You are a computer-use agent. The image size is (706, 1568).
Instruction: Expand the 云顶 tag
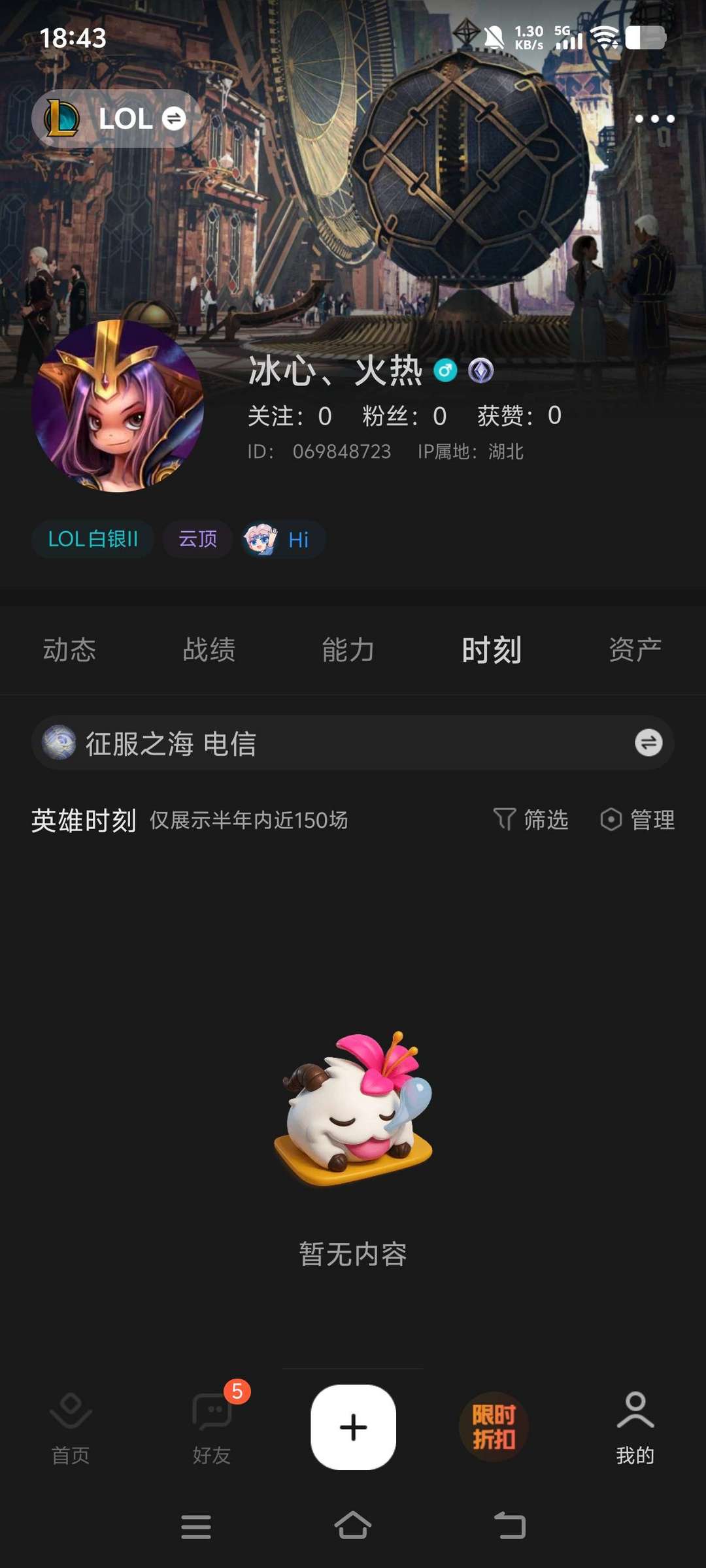(197, 539)
